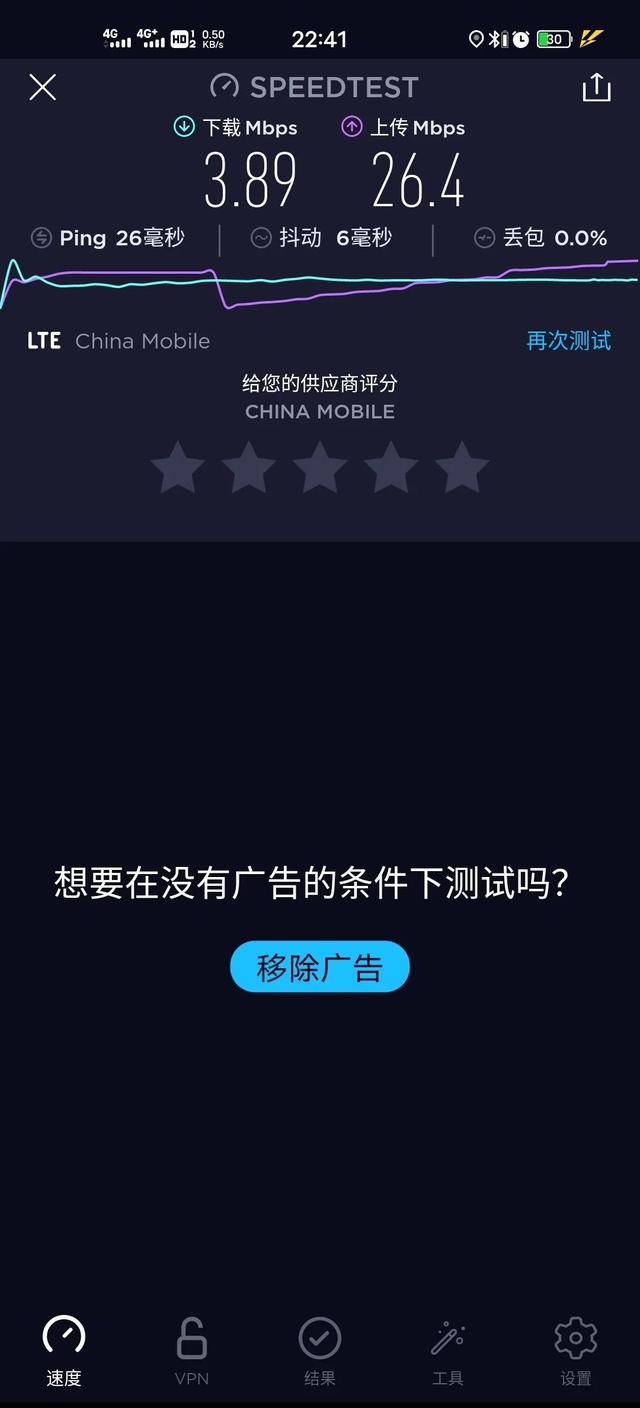
Task: Switch to the 结果 tab
Action: click(320, 1351)
